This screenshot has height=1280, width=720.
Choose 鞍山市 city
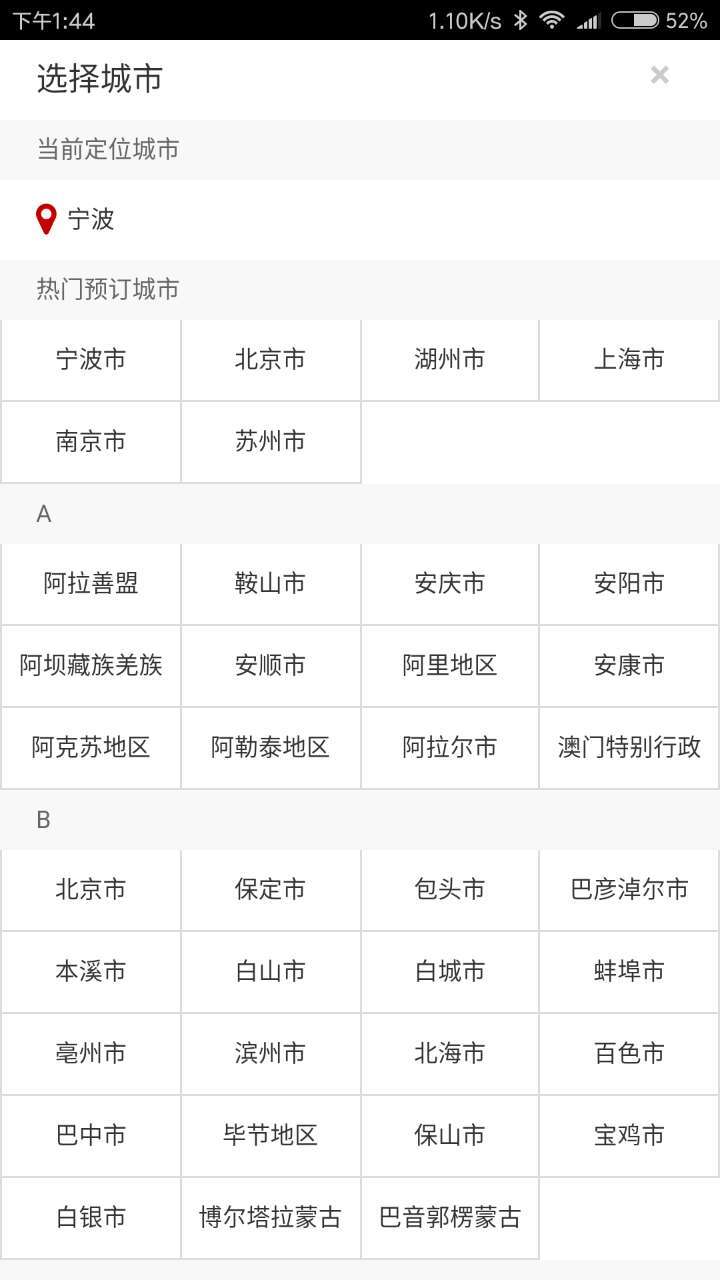(270, 584)
